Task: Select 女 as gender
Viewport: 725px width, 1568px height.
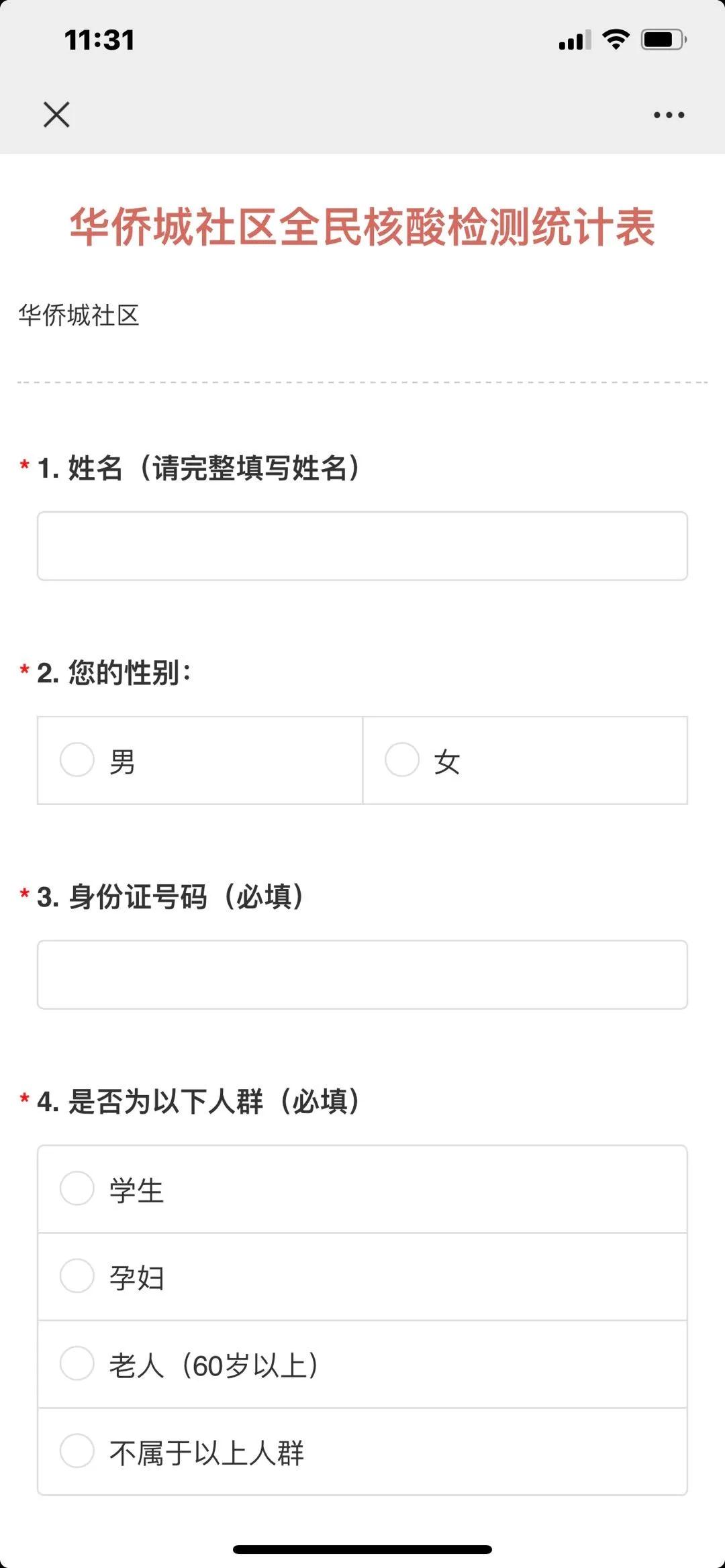Action: 525,760
